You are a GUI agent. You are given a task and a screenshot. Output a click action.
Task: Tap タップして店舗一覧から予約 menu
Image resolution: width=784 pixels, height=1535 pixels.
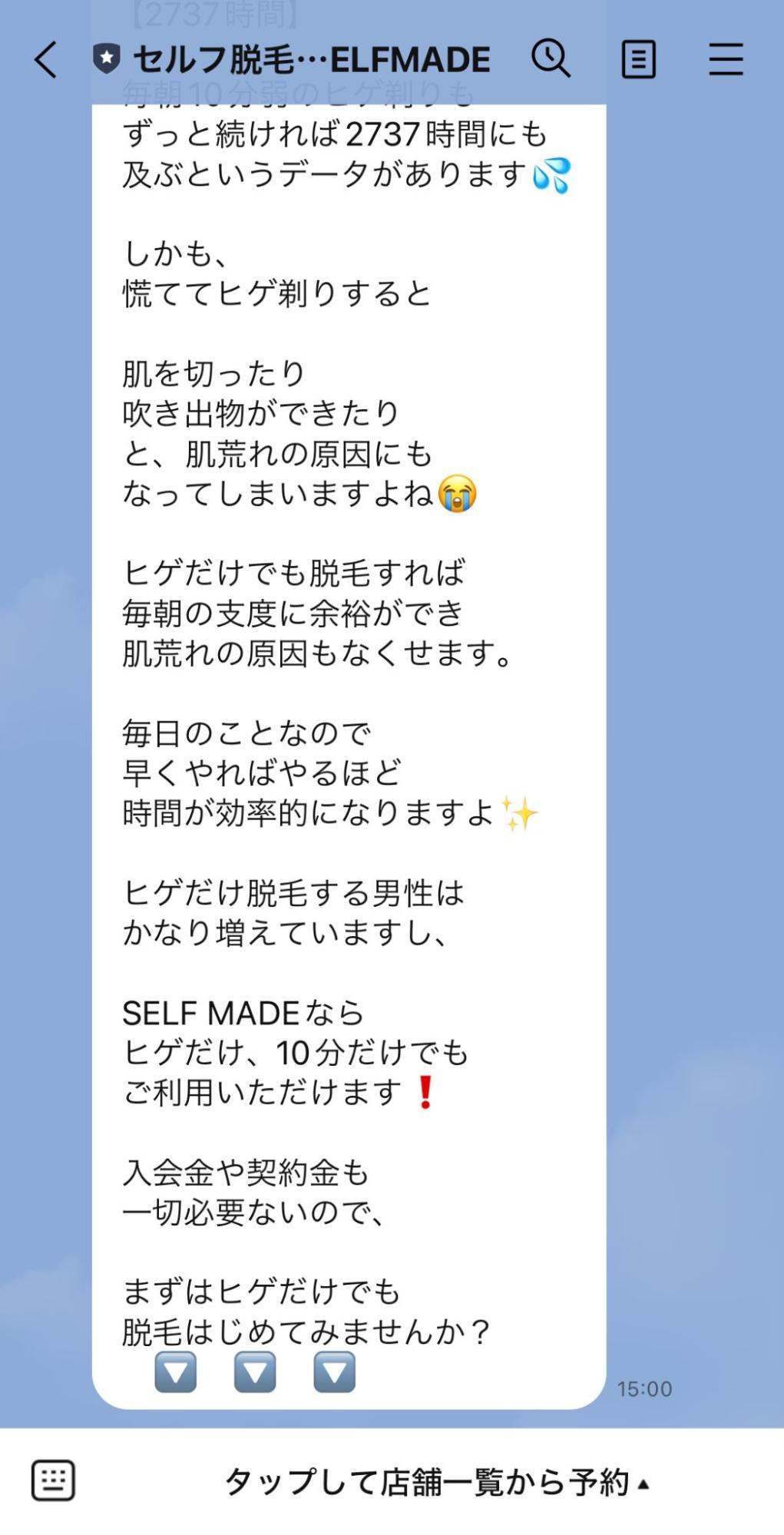pos(436,1482)
